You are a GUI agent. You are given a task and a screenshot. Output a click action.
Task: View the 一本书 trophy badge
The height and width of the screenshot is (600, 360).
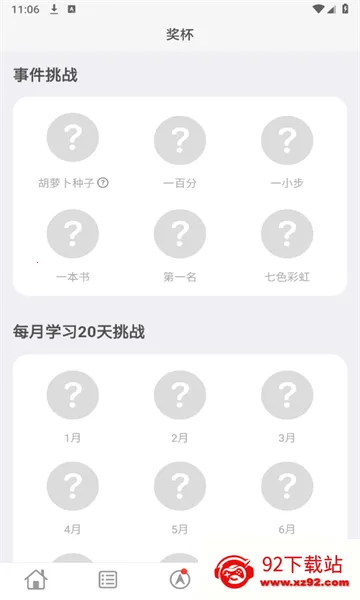point(73,234)
